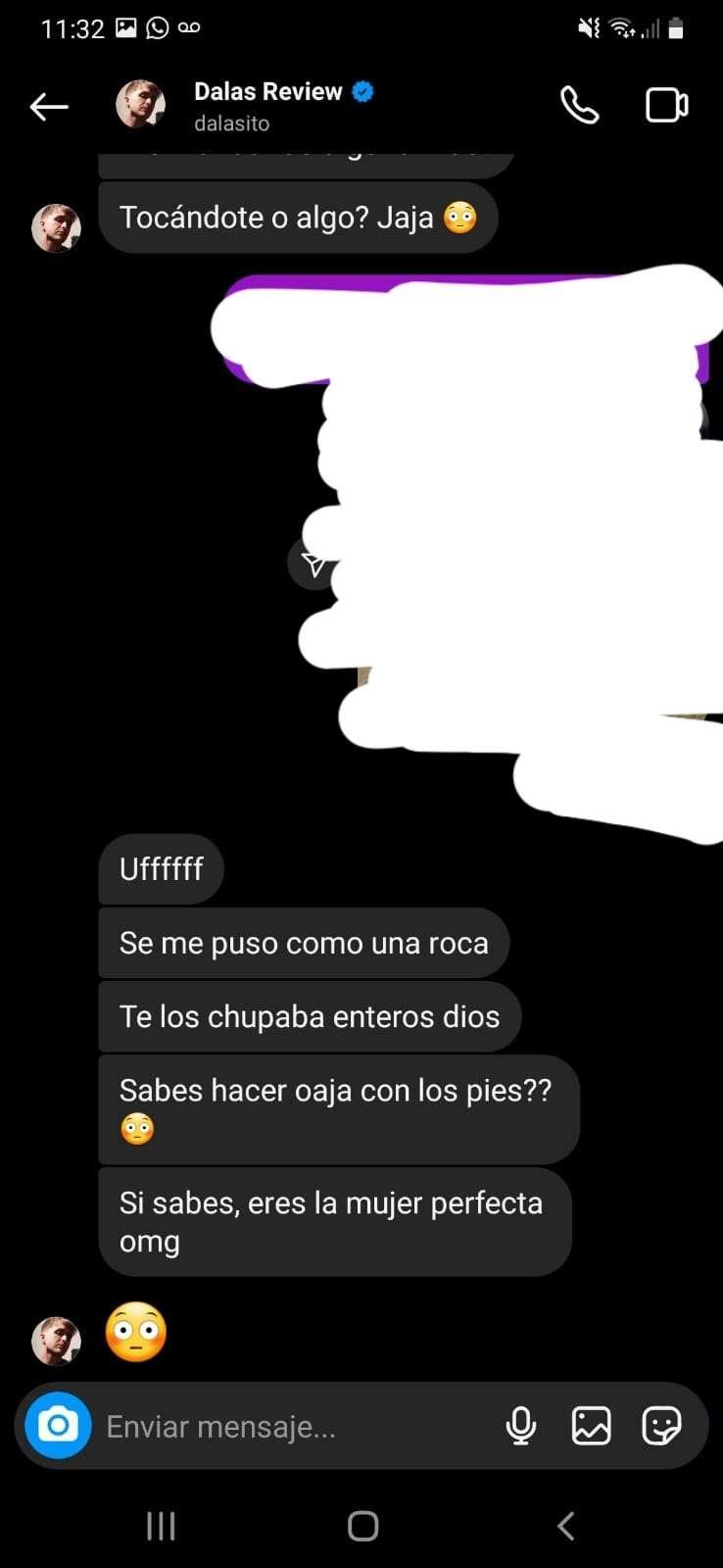The width and height of the screenshot is (723, 1568).
Task: Start a voice call
Action: [579, 106]
